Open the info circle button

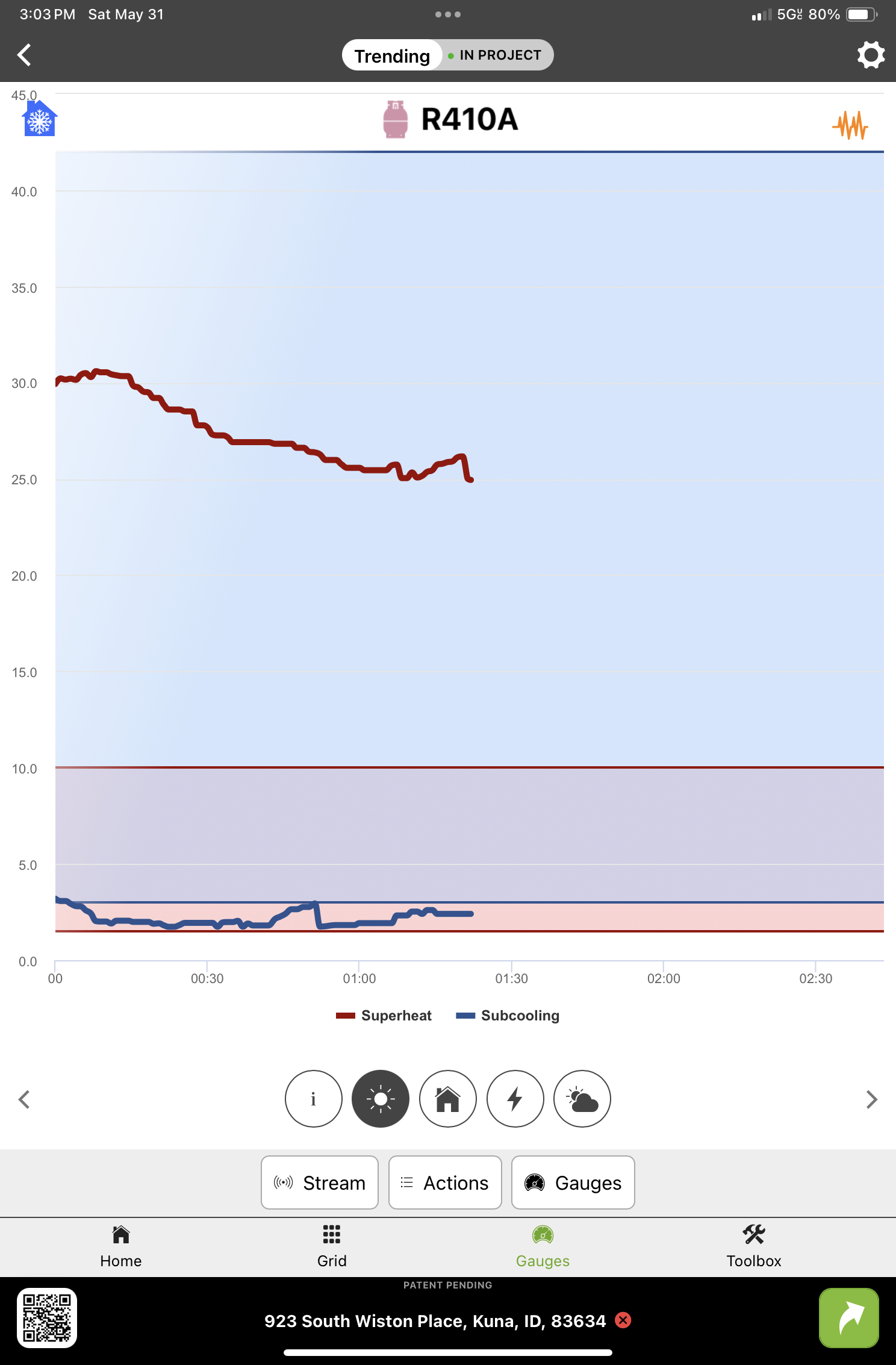313,1099
